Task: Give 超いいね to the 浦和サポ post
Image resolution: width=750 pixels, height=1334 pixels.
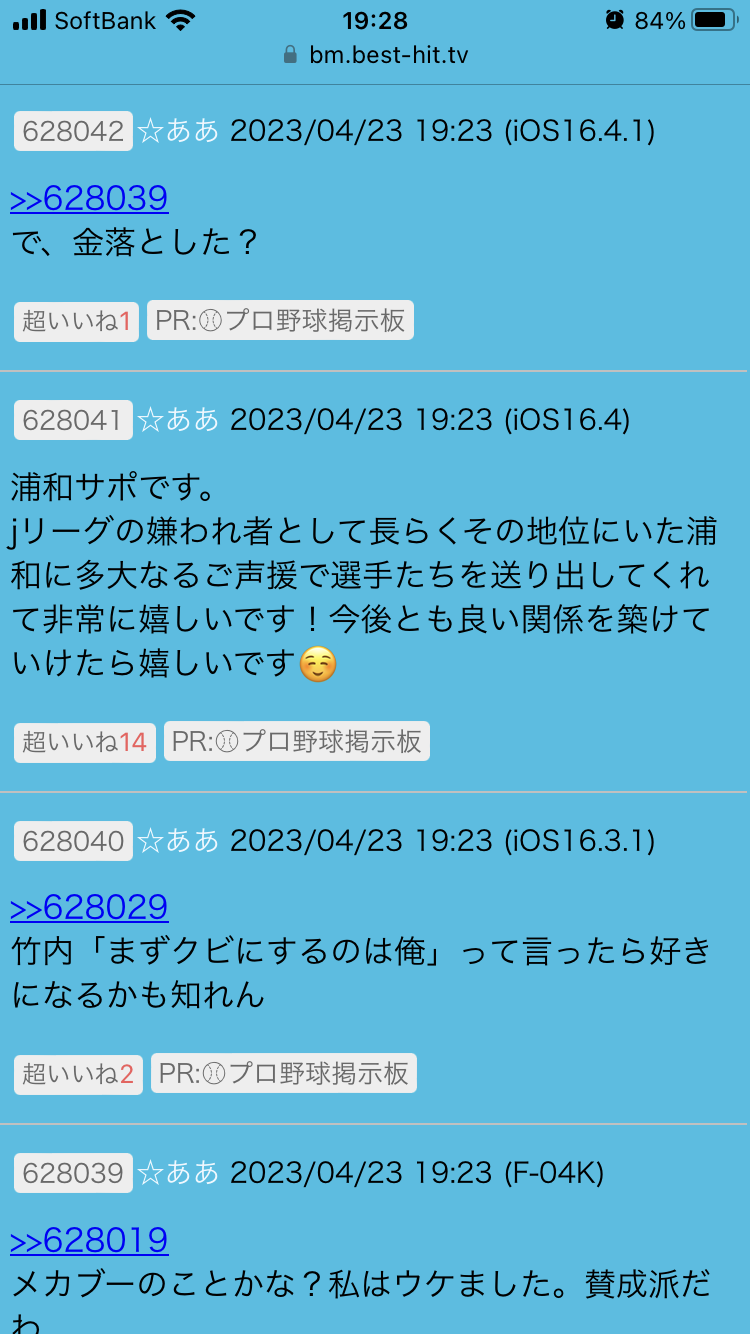Action: (x=85, y=742)
